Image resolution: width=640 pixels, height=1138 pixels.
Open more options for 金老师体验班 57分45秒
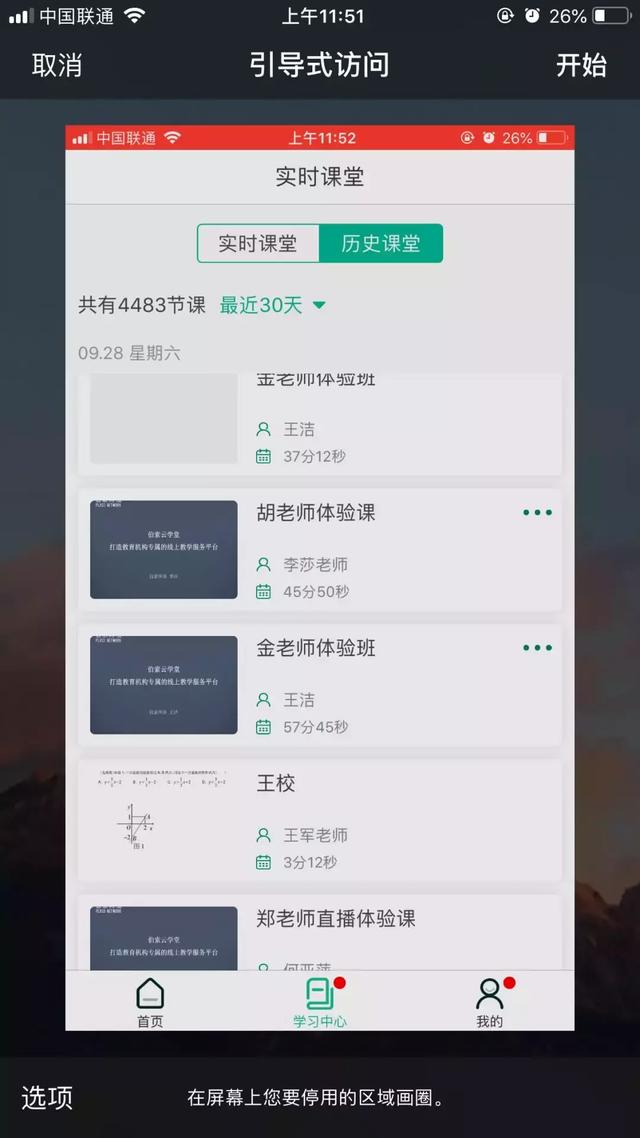(x=538, y=647)
